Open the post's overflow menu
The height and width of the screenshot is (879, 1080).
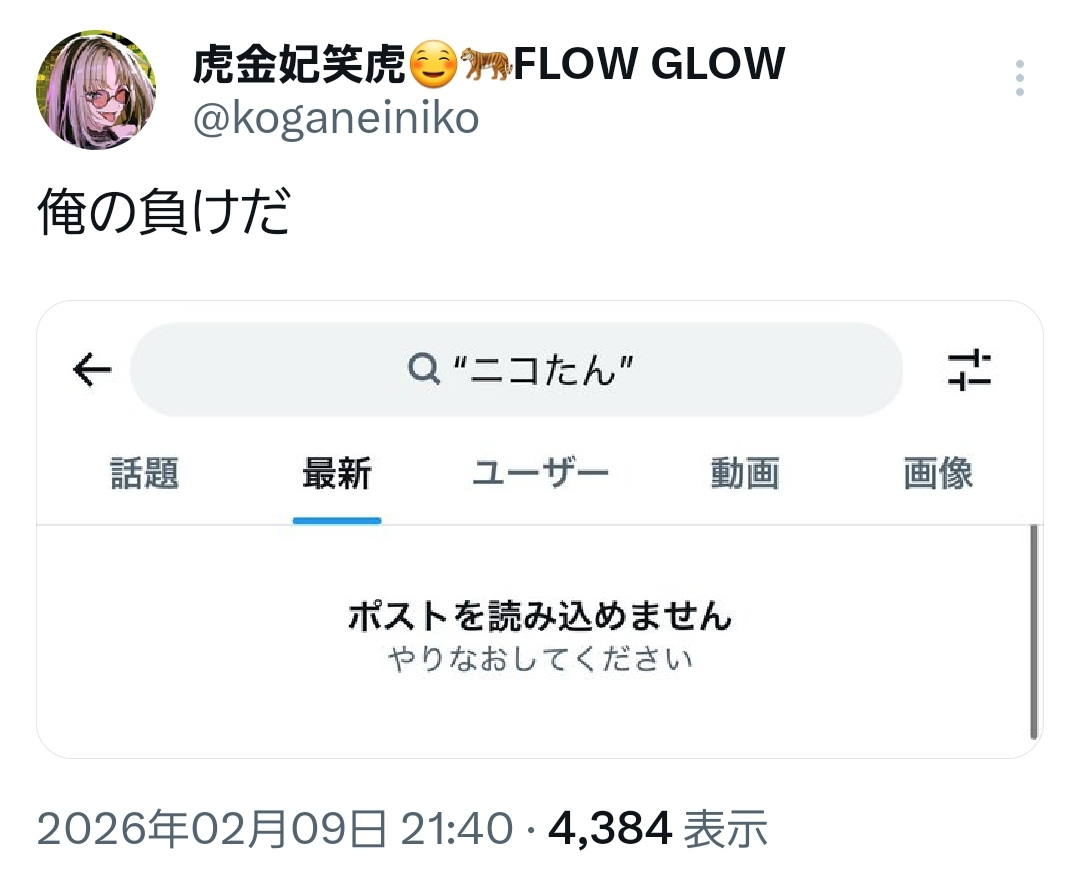1019,78
